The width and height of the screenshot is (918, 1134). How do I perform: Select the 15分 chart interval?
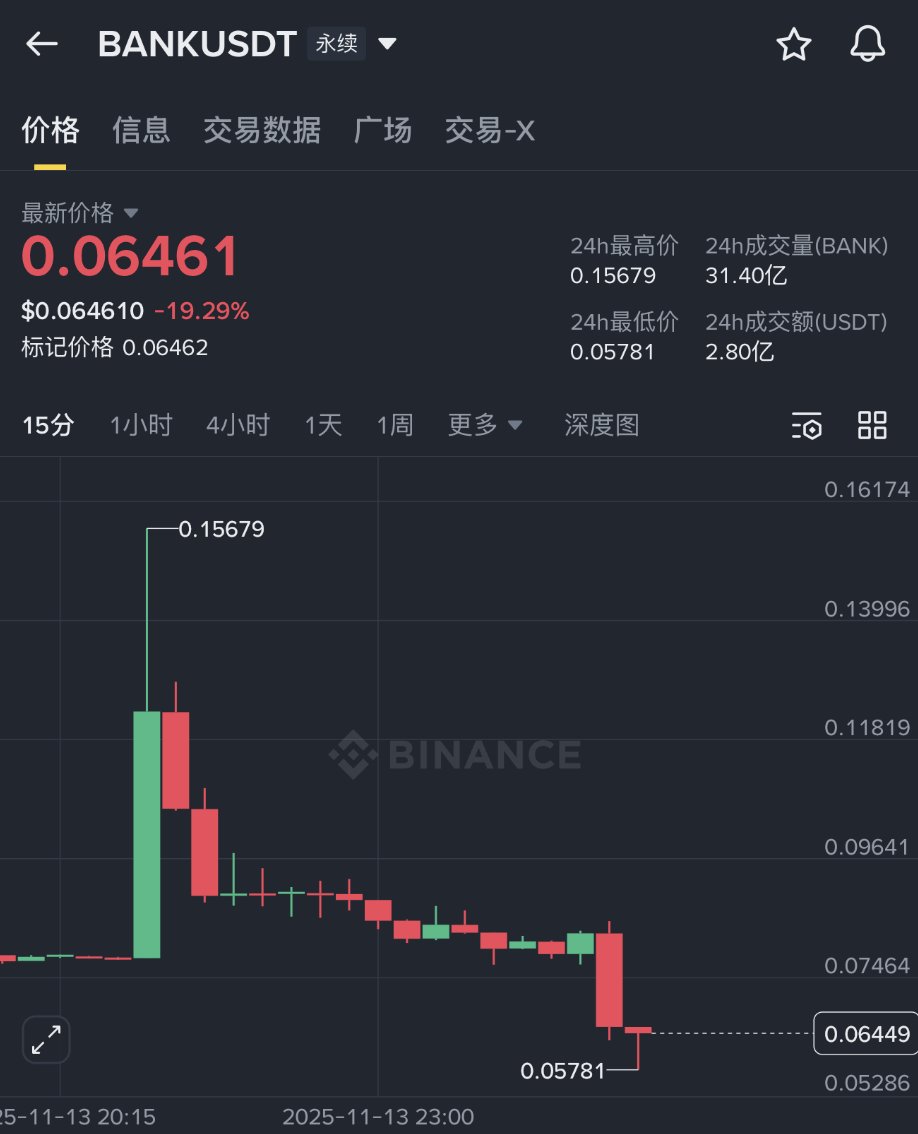pyautogui.click(x=48, y=425)
